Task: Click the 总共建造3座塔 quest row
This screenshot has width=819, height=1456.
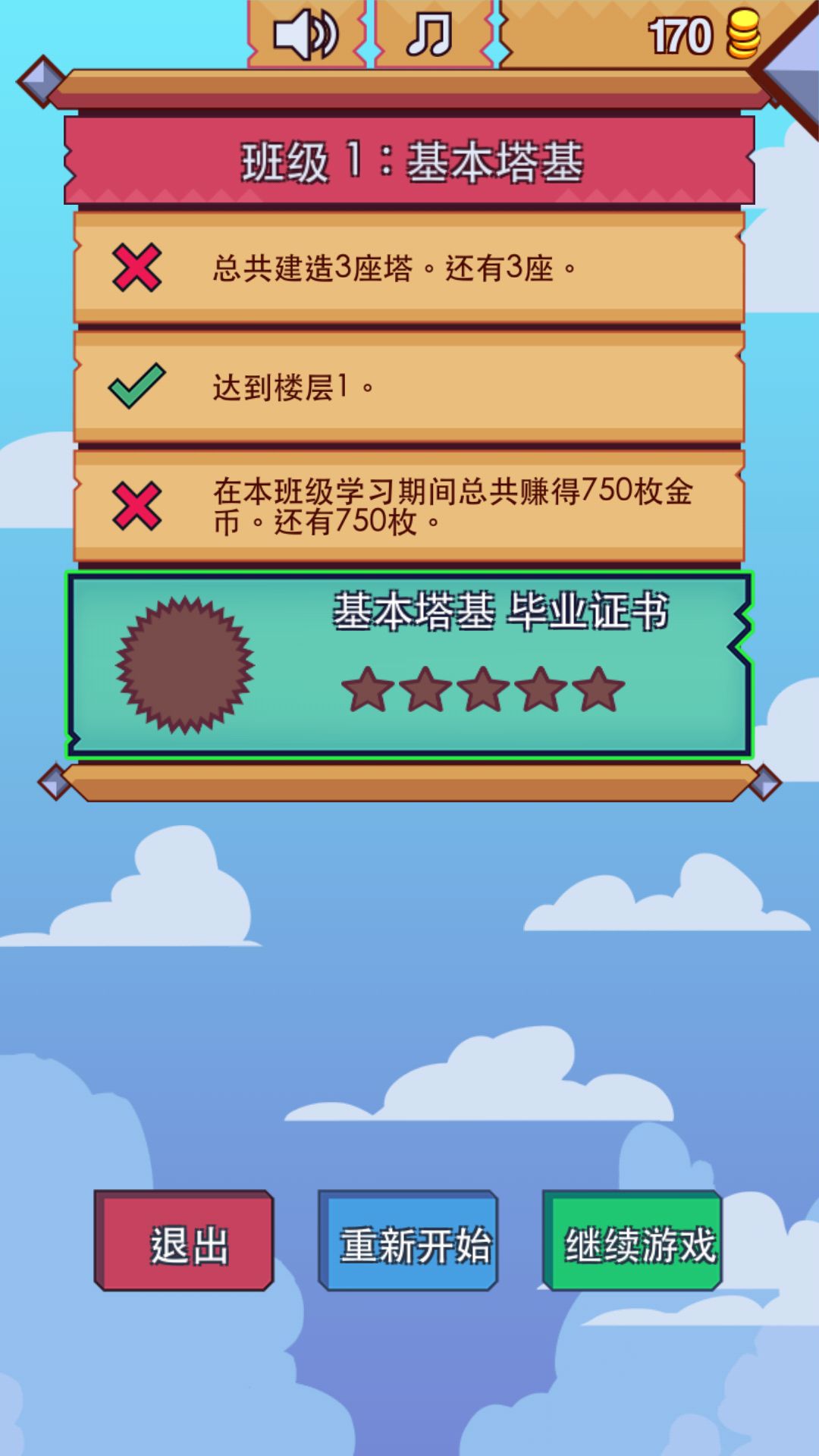Action: [x=409, y=269]
